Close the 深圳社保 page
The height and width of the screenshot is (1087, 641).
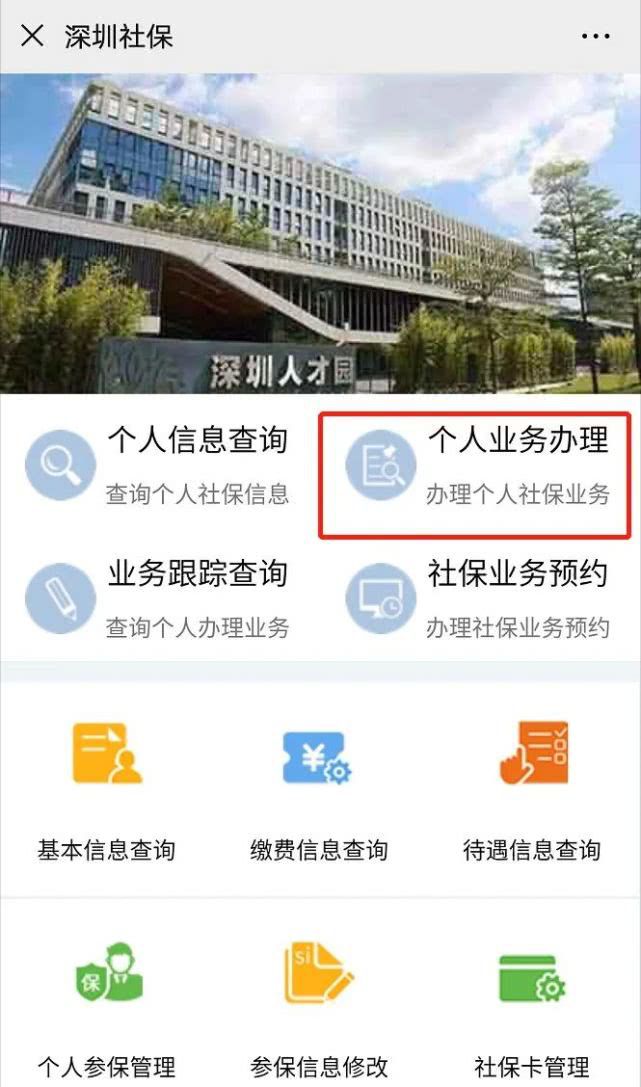[32, 37]
